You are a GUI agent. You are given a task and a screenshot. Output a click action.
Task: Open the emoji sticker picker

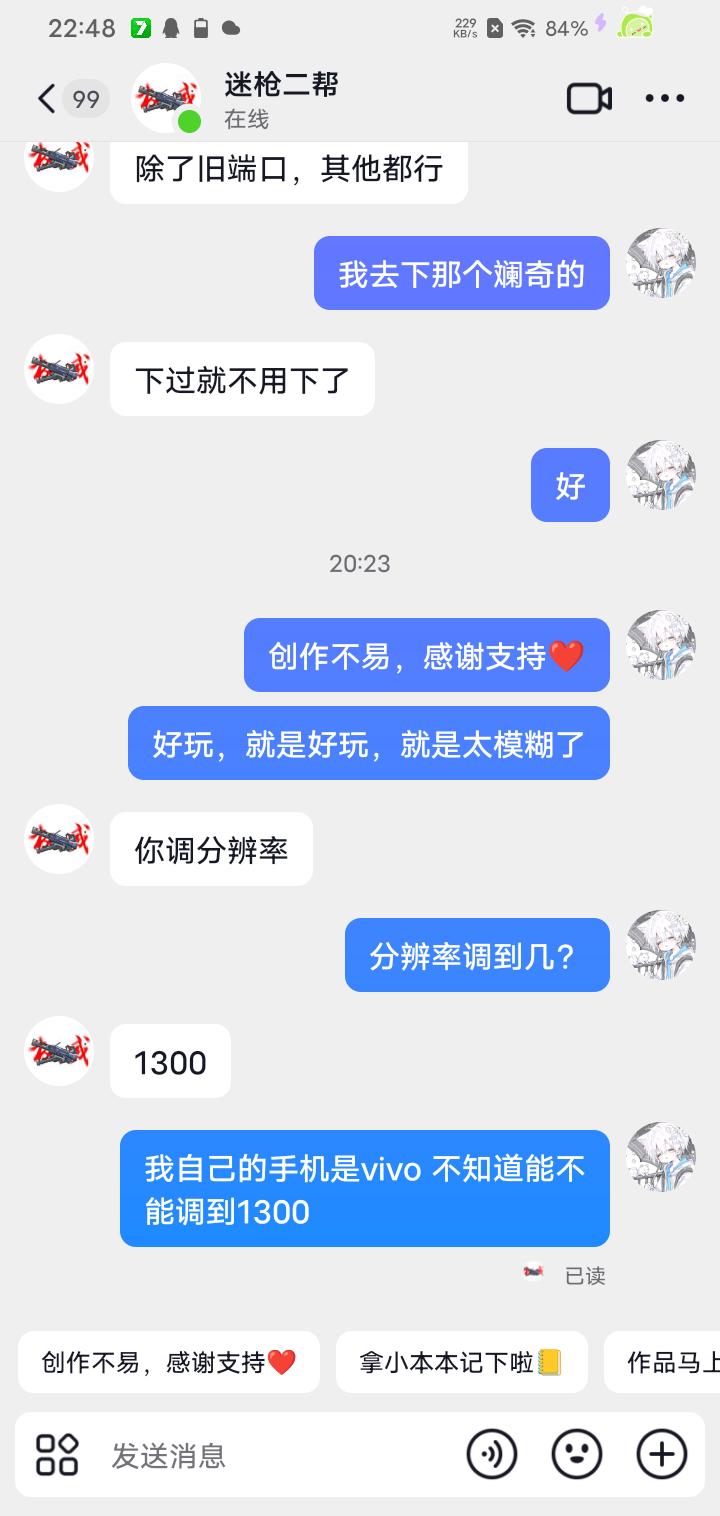tap(577, 1454)
